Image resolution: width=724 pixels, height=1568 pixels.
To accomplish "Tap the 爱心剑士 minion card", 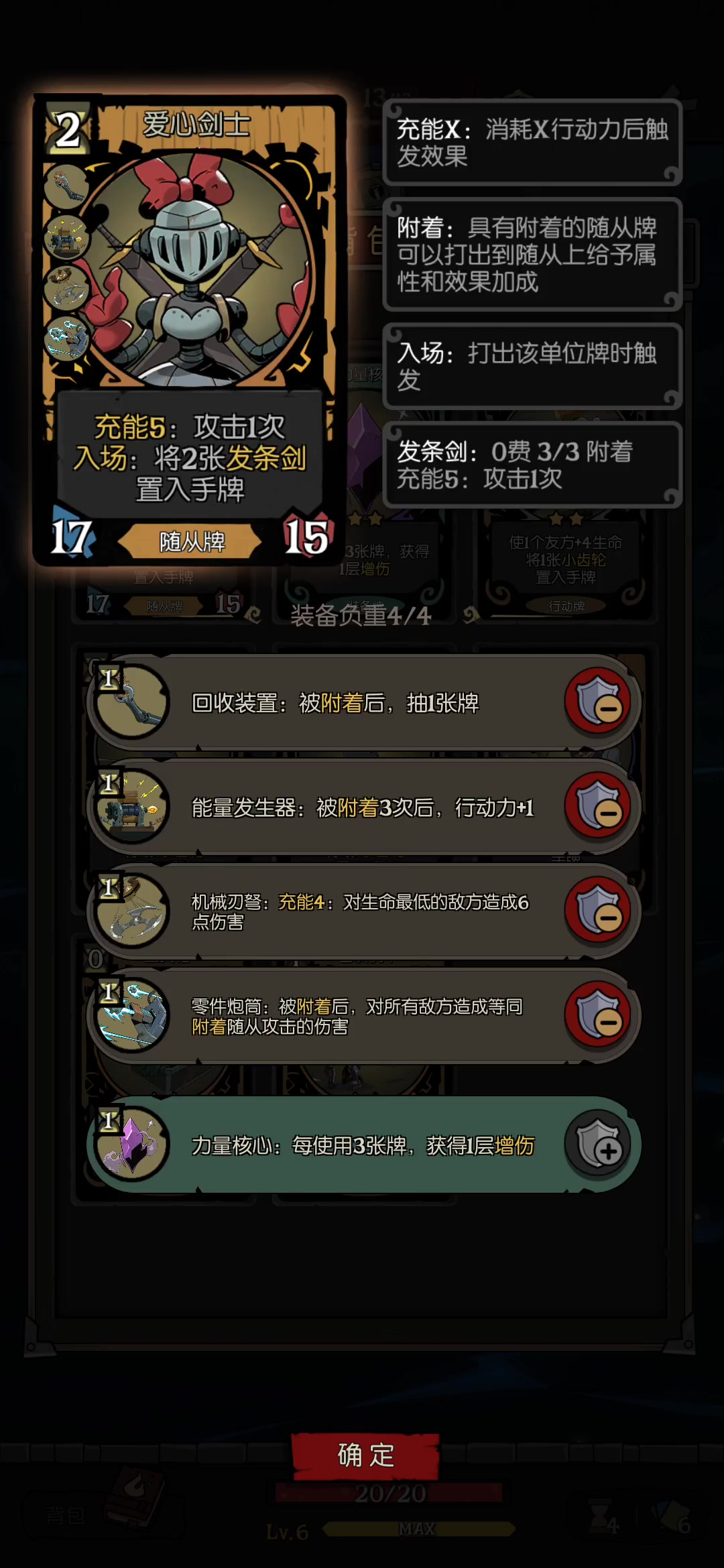I will 190,330.
